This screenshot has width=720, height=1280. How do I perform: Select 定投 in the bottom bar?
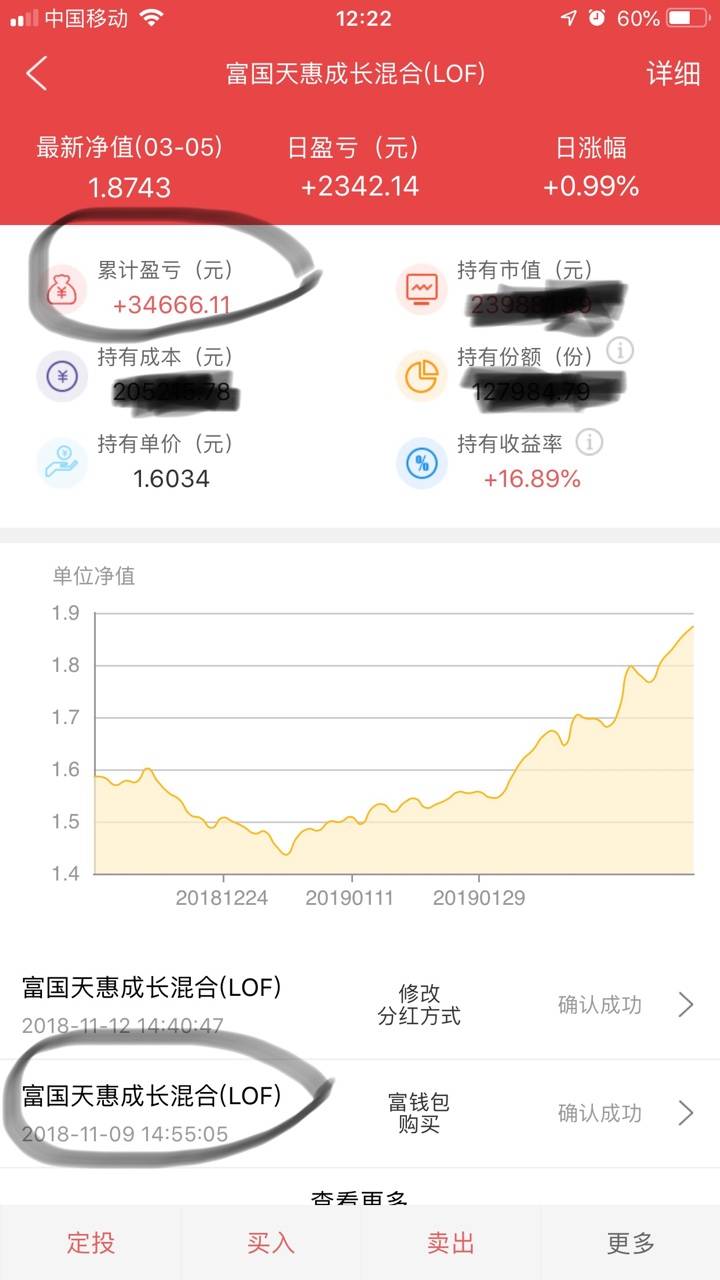(x=90, y=1243)
